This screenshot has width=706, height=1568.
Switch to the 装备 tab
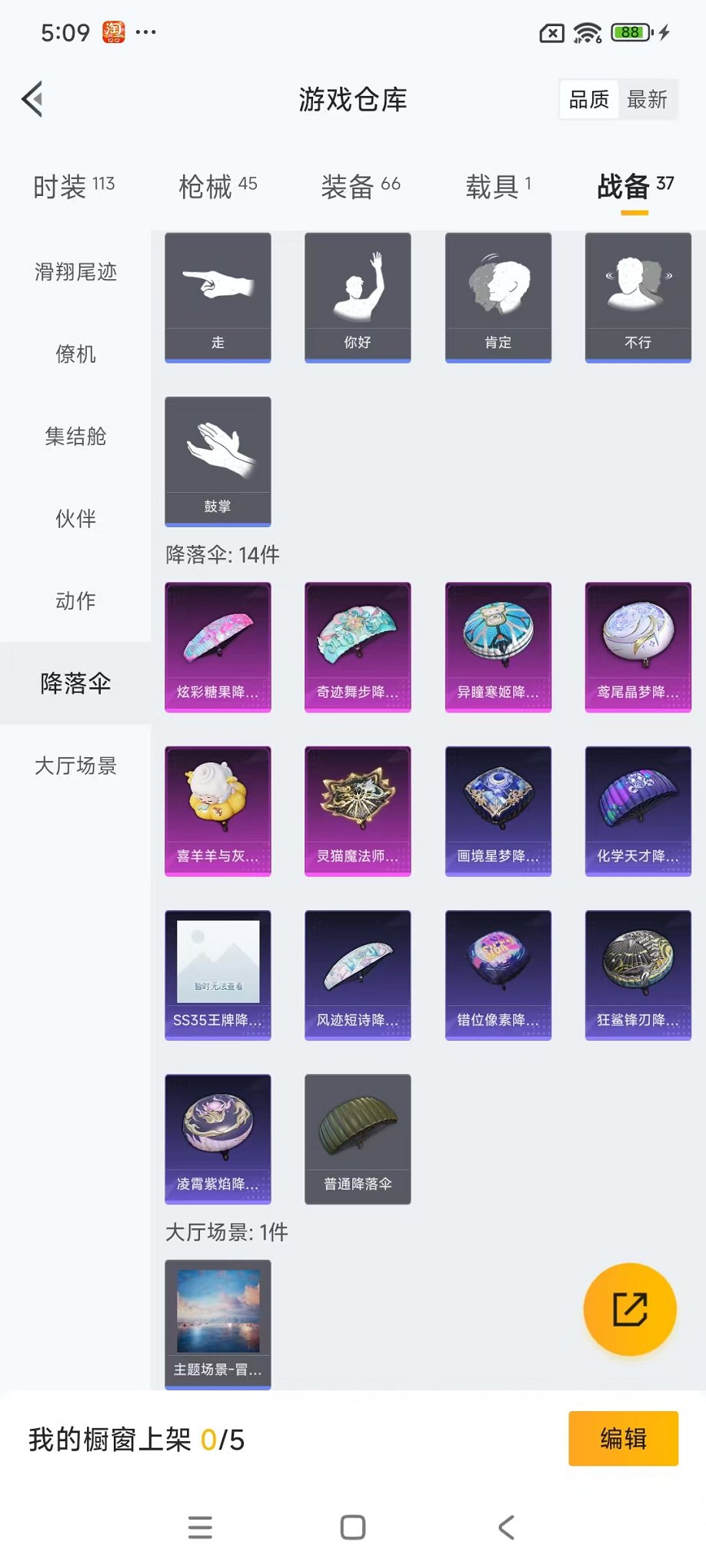pos(360,186)
